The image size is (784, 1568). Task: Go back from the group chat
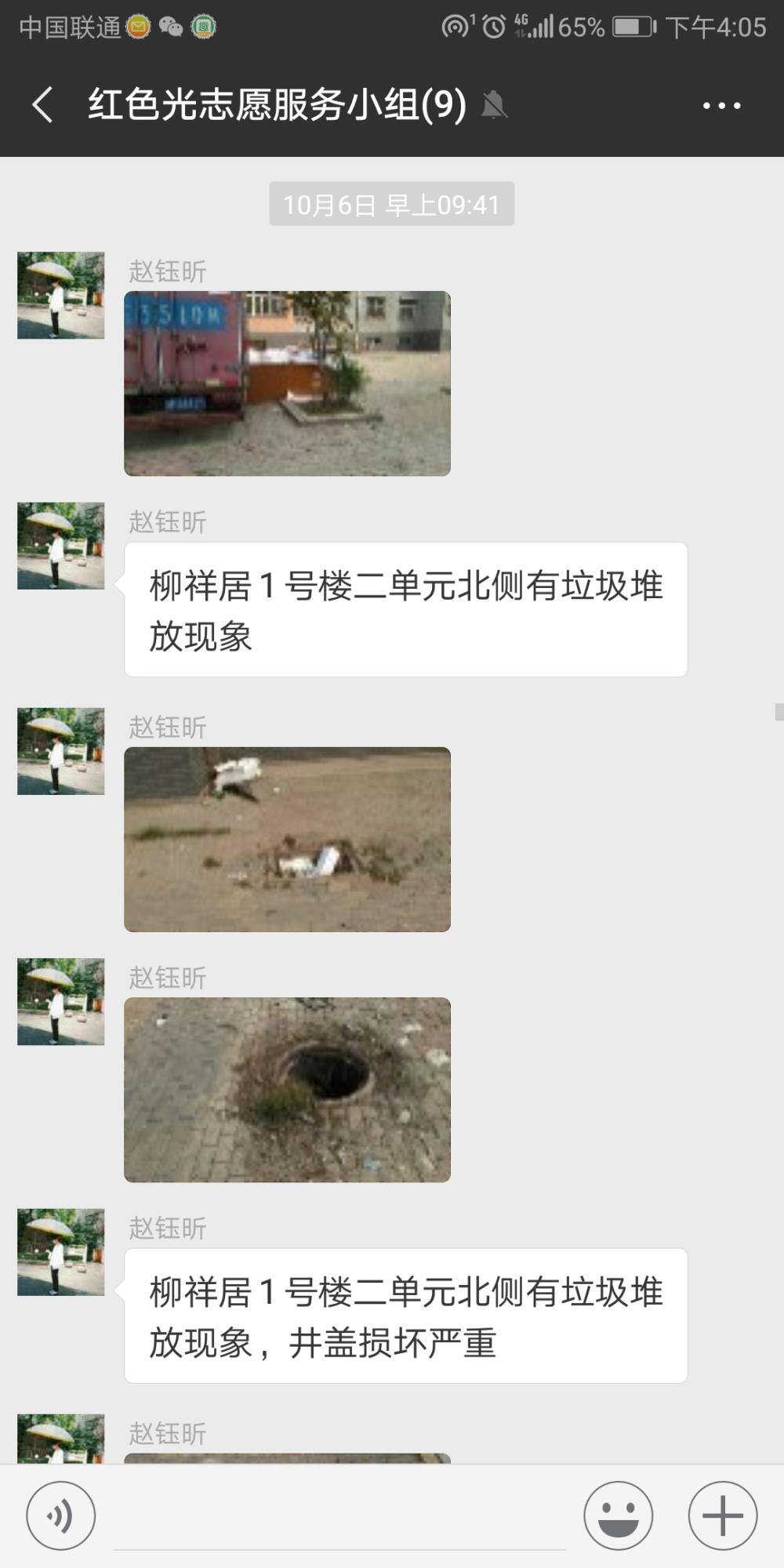tap(42, 105)
